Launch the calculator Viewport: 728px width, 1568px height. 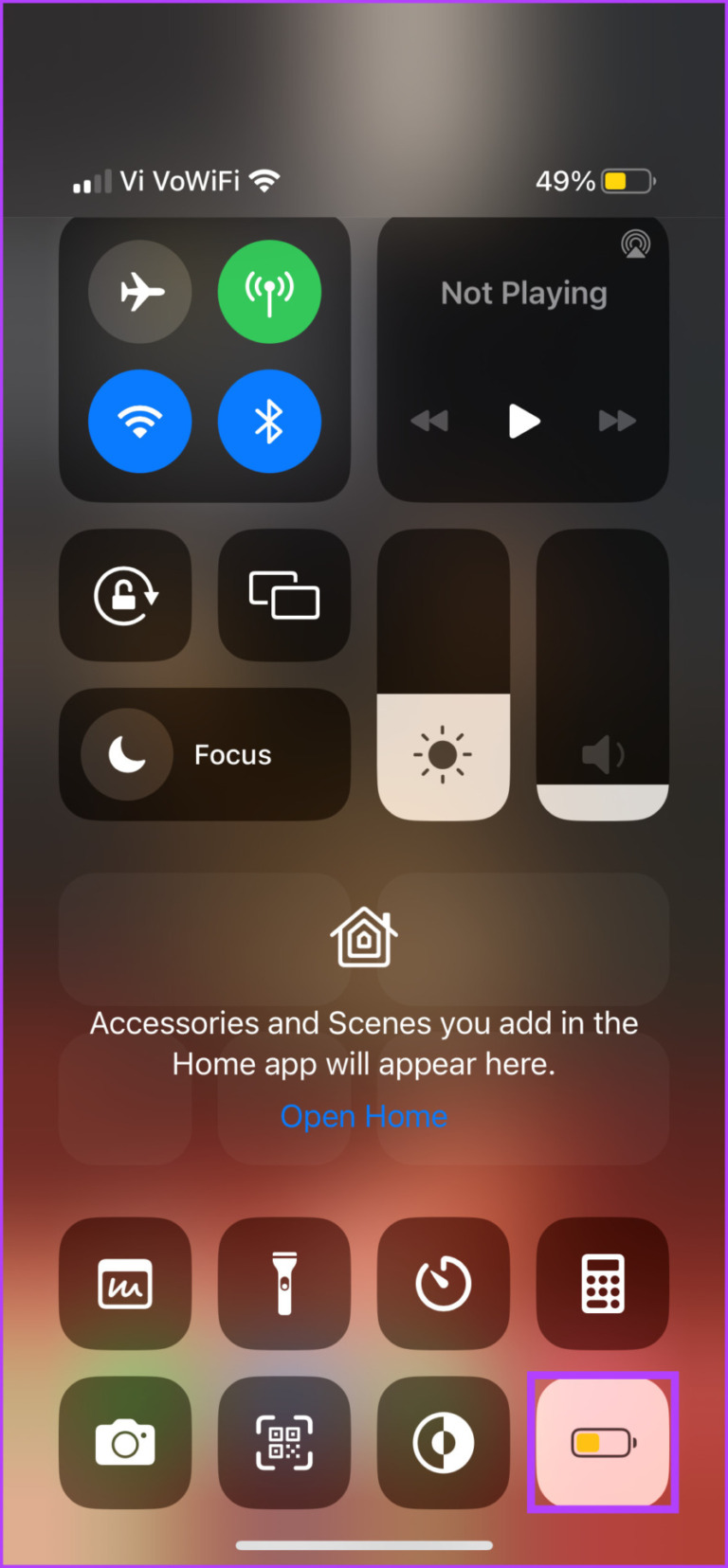(x=603, y=1284)
